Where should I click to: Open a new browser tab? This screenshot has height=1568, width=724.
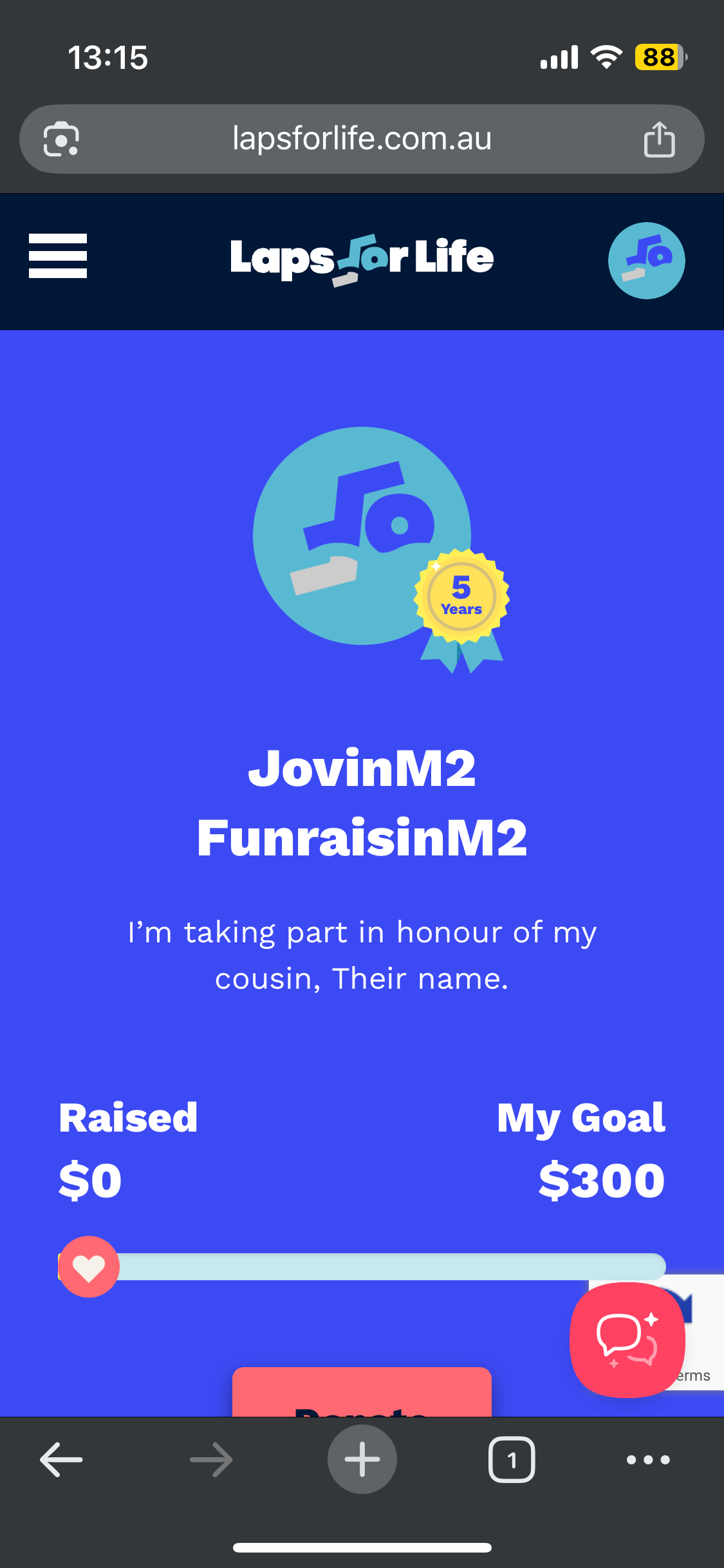[362, 1459]
